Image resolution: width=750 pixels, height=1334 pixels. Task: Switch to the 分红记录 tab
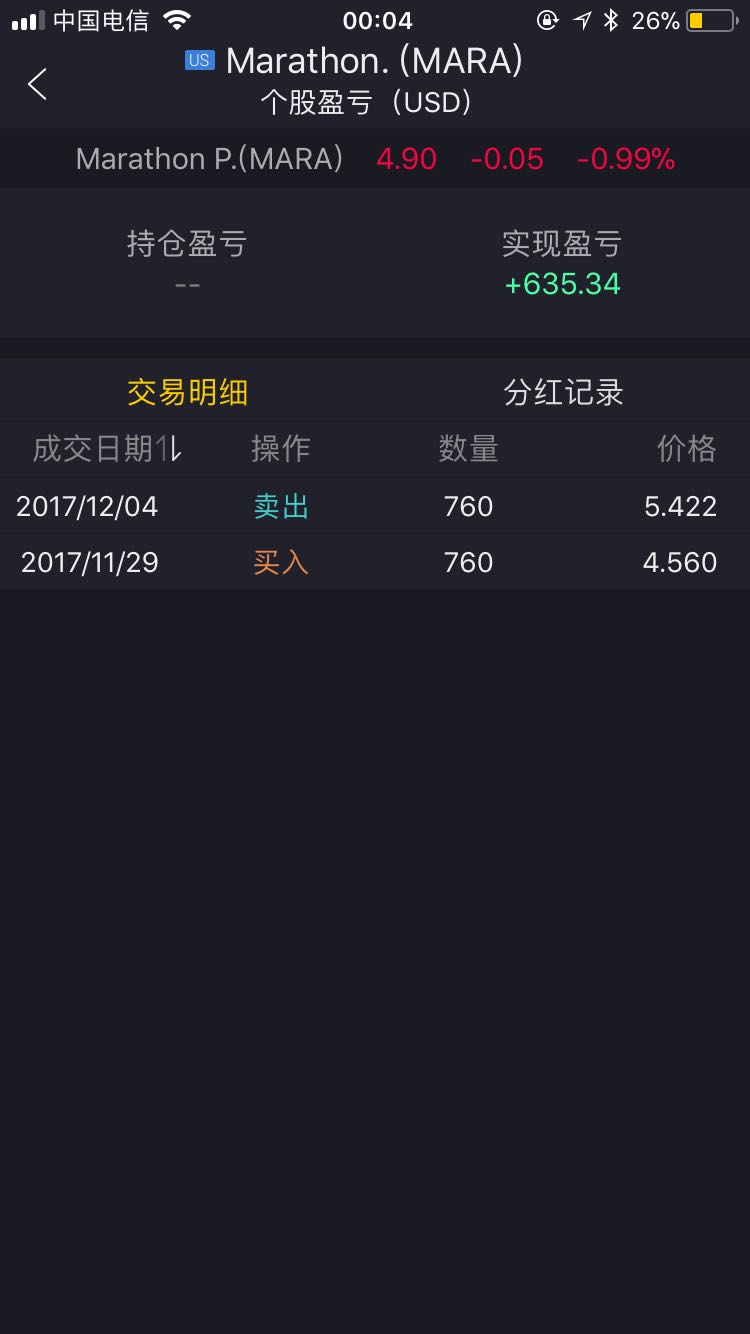(x=563, y=392)
